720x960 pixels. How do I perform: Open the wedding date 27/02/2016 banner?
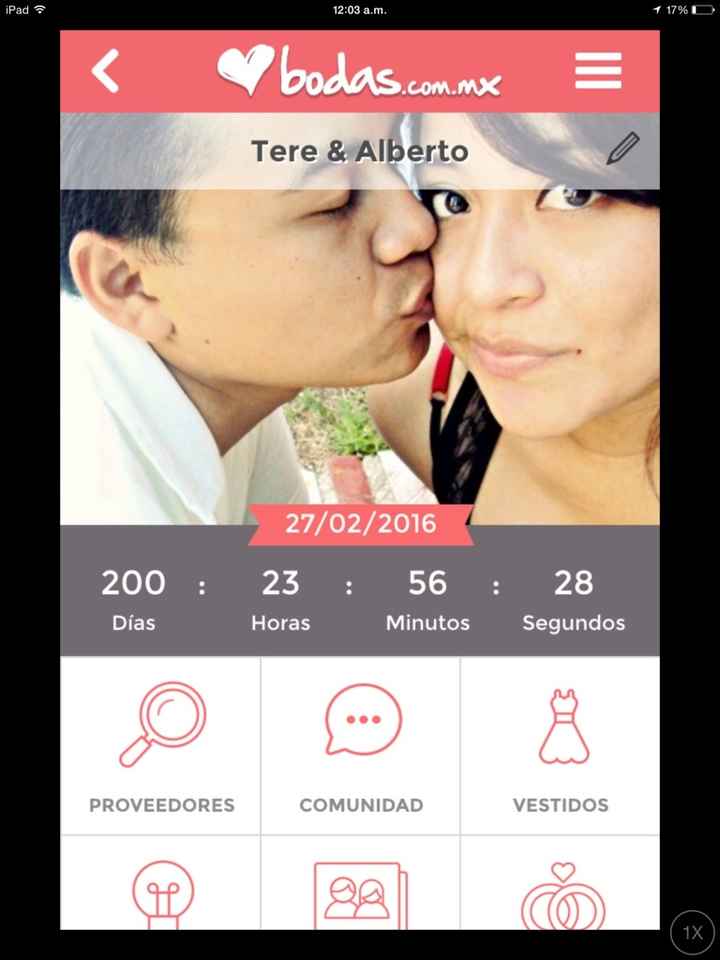(360, 523)
